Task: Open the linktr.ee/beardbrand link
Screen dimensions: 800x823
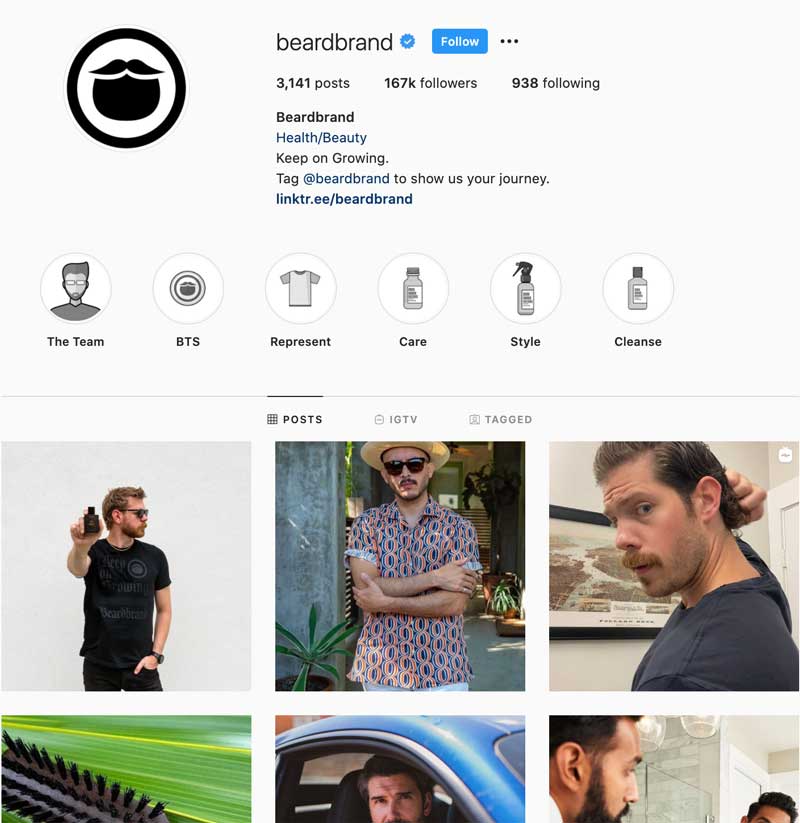Action: pyautogui.click(x=344, y=199)
